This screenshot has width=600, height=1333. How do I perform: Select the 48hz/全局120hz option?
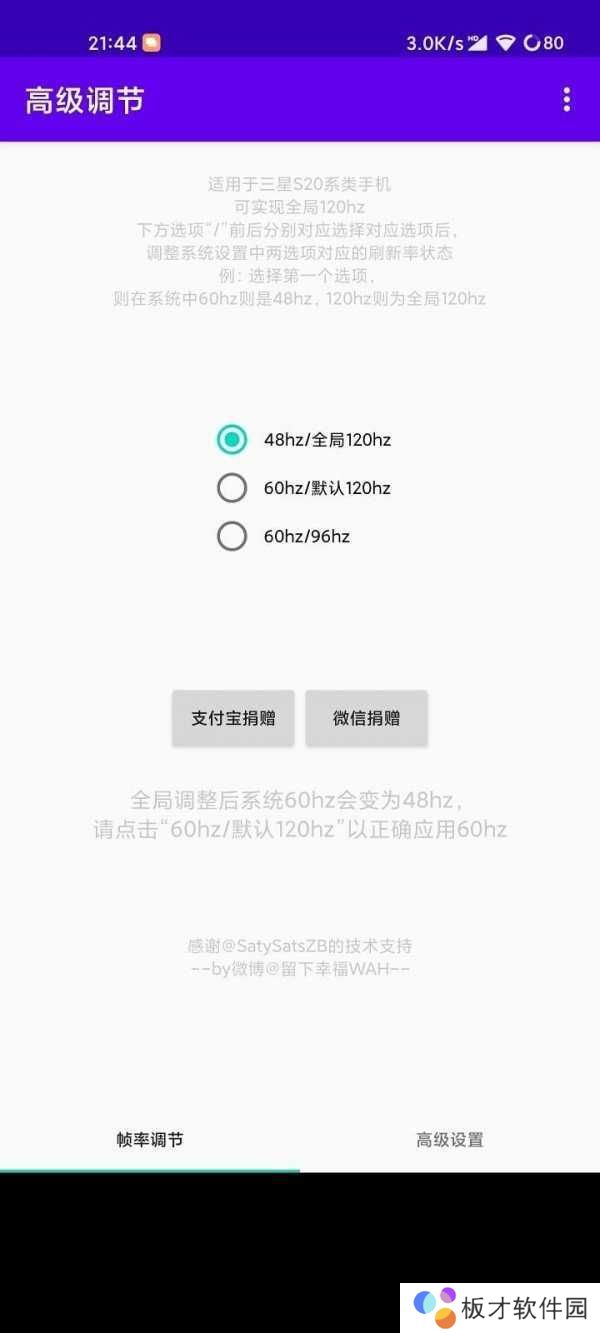[232, 439]
